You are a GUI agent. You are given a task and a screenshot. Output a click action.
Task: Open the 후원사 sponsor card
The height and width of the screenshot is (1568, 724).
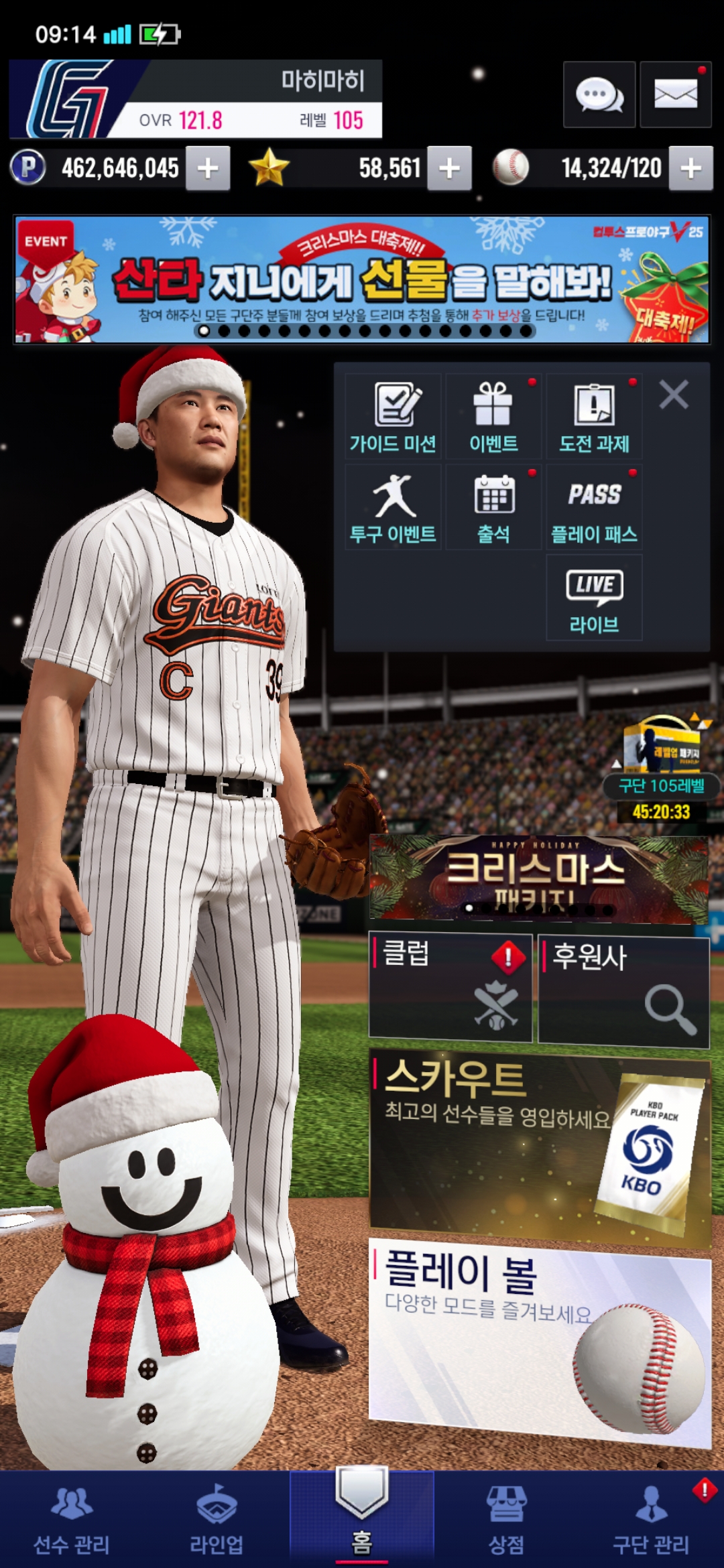[623, 990]
